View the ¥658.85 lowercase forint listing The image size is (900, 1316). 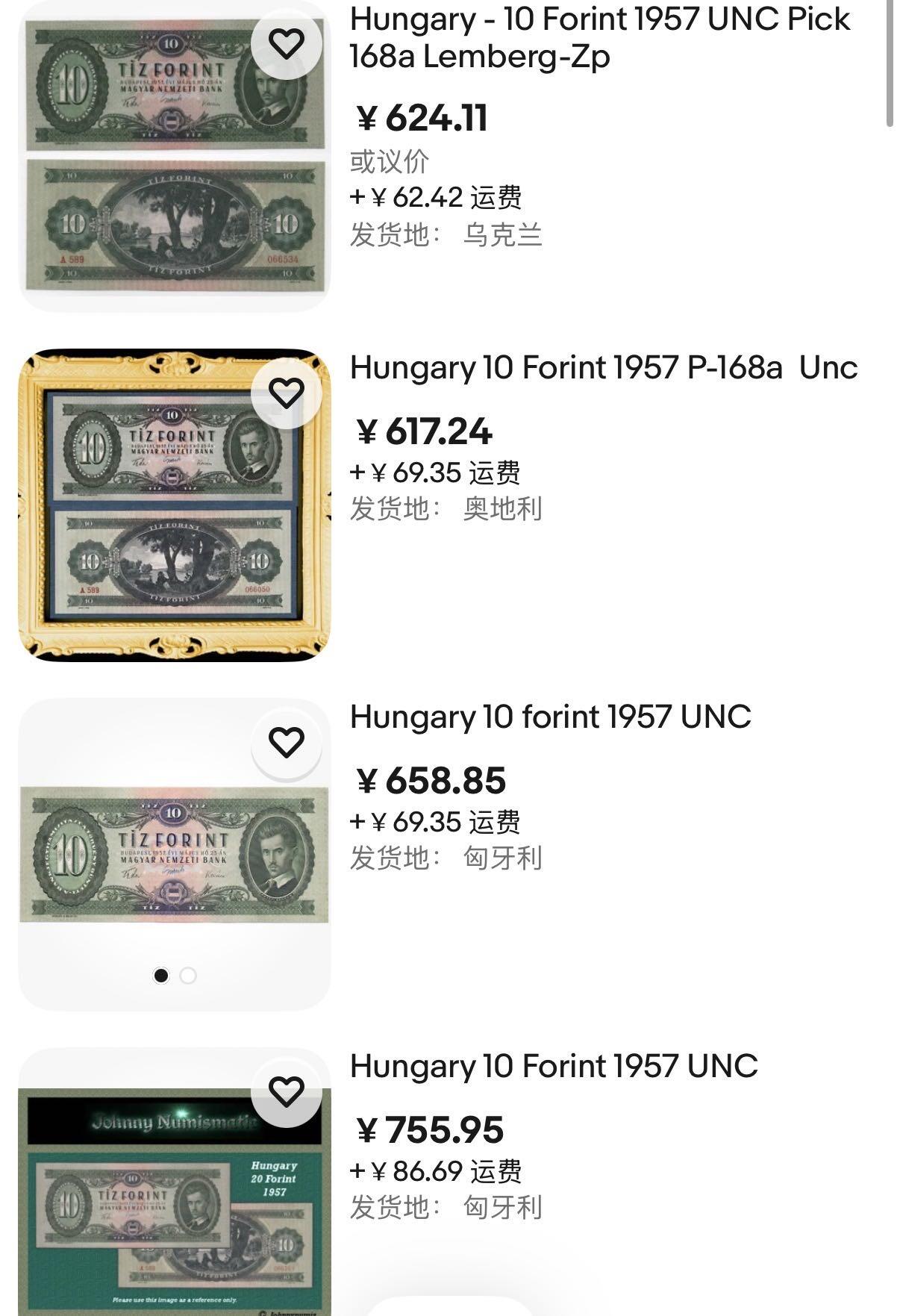tap(550, 717)
